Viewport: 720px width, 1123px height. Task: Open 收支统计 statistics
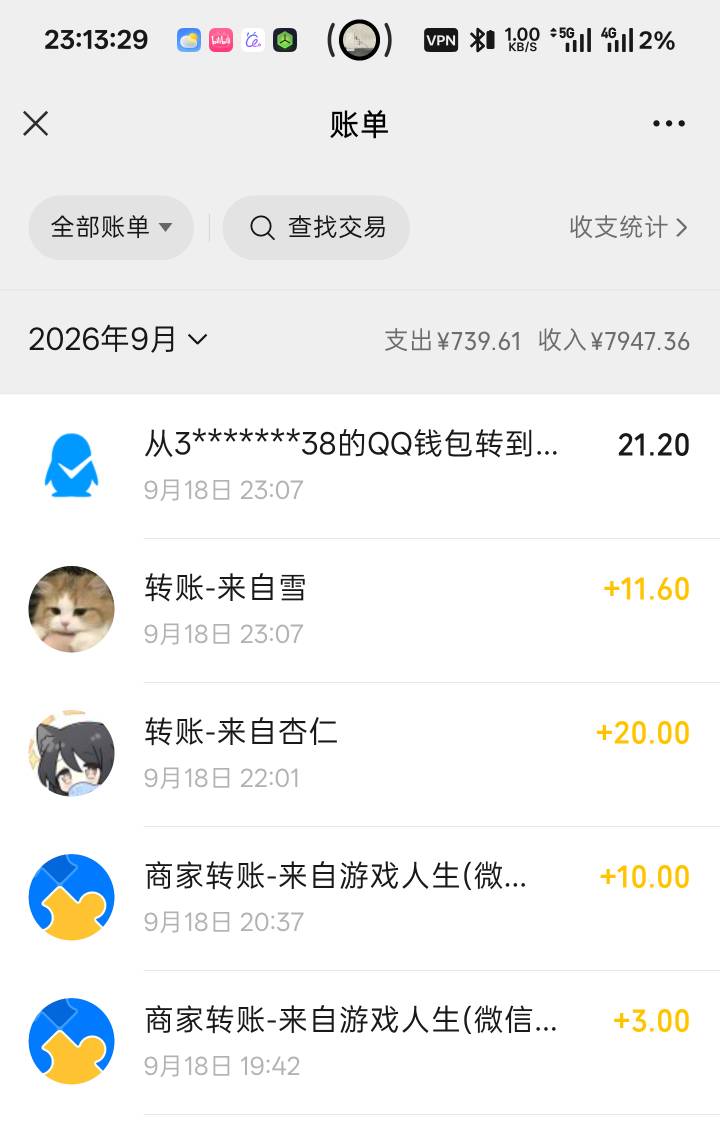point(628,228)
